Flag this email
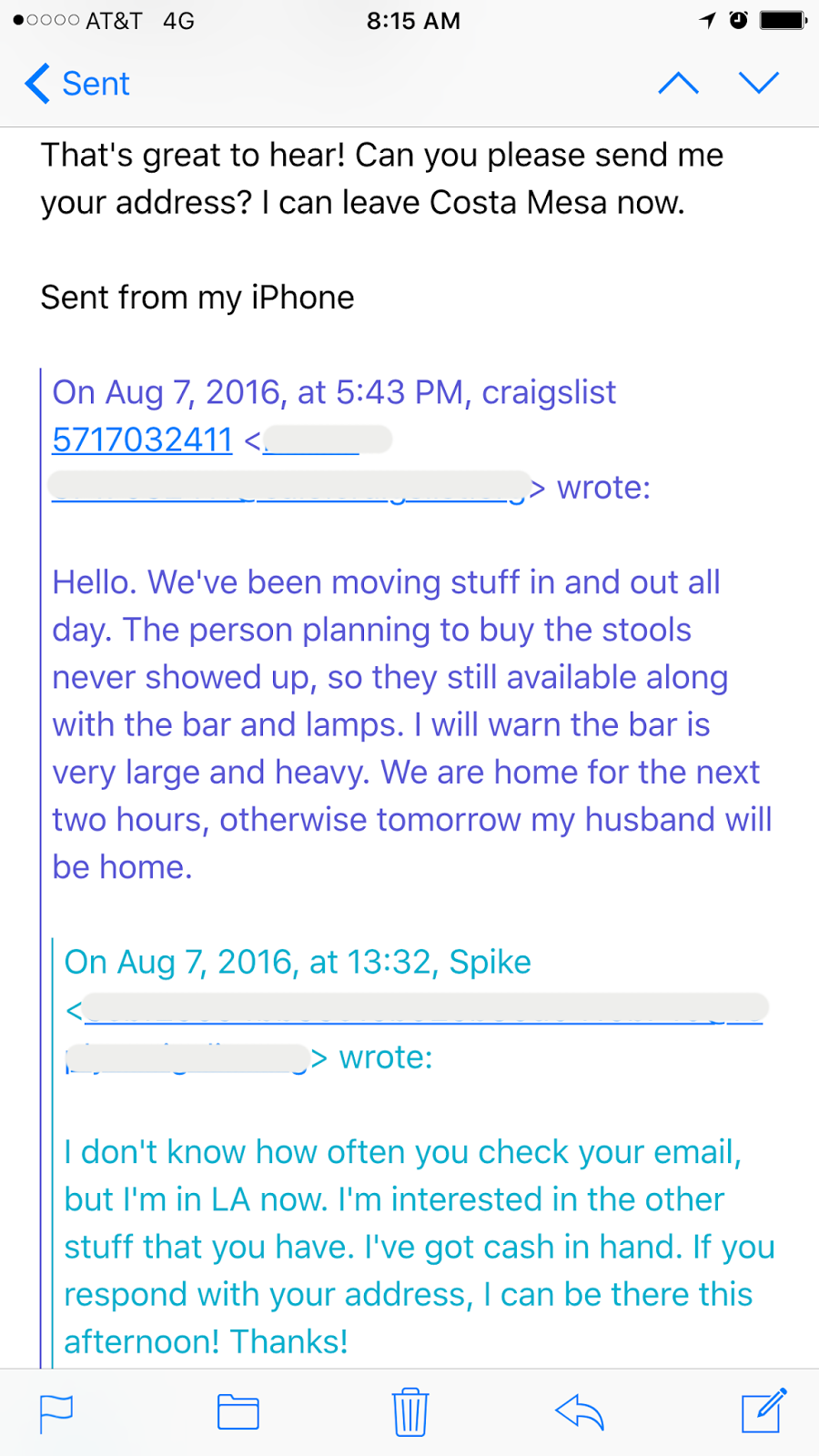Image resolution: width=819 pixels, height=1456 pixels. click(56, 1412)
